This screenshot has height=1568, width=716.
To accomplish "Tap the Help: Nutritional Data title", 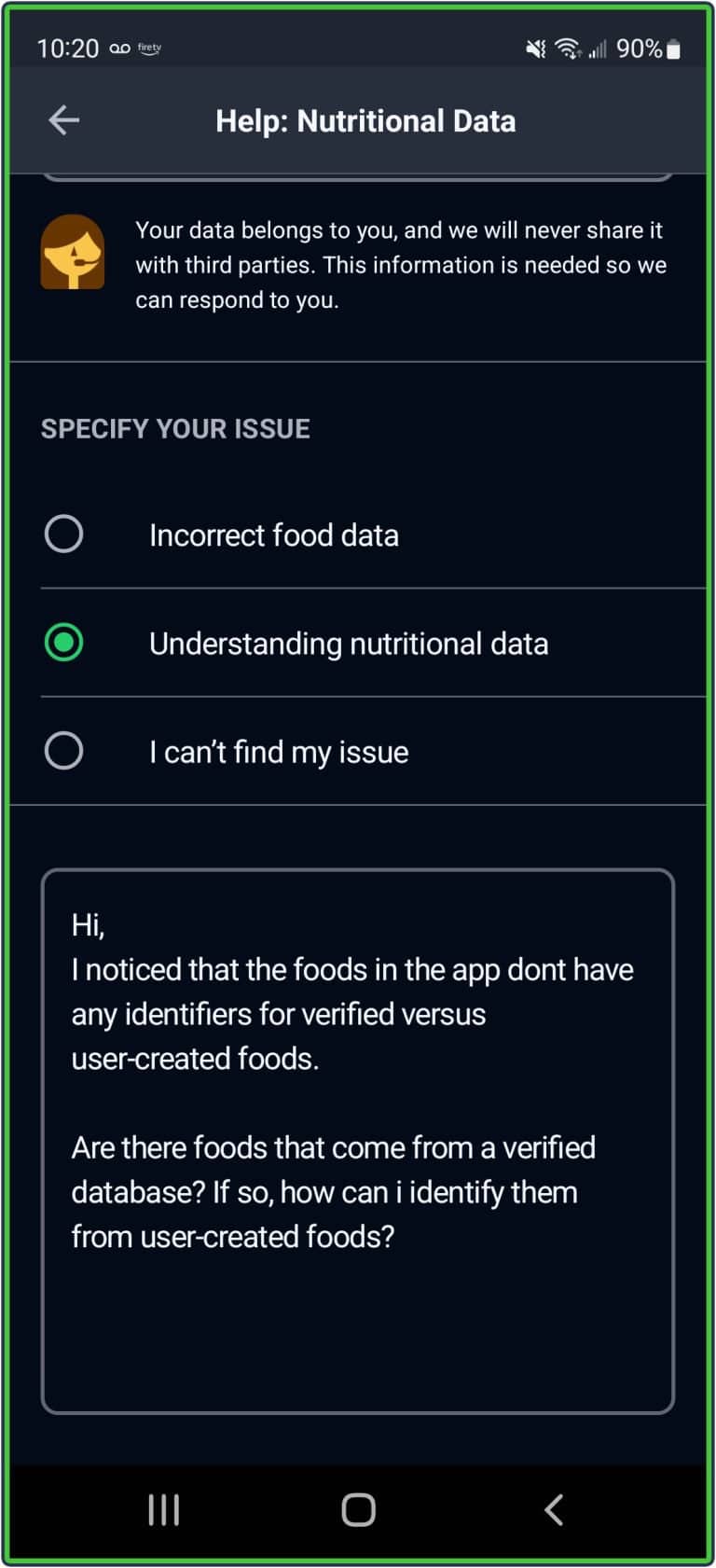I will (x=365, y=120).
